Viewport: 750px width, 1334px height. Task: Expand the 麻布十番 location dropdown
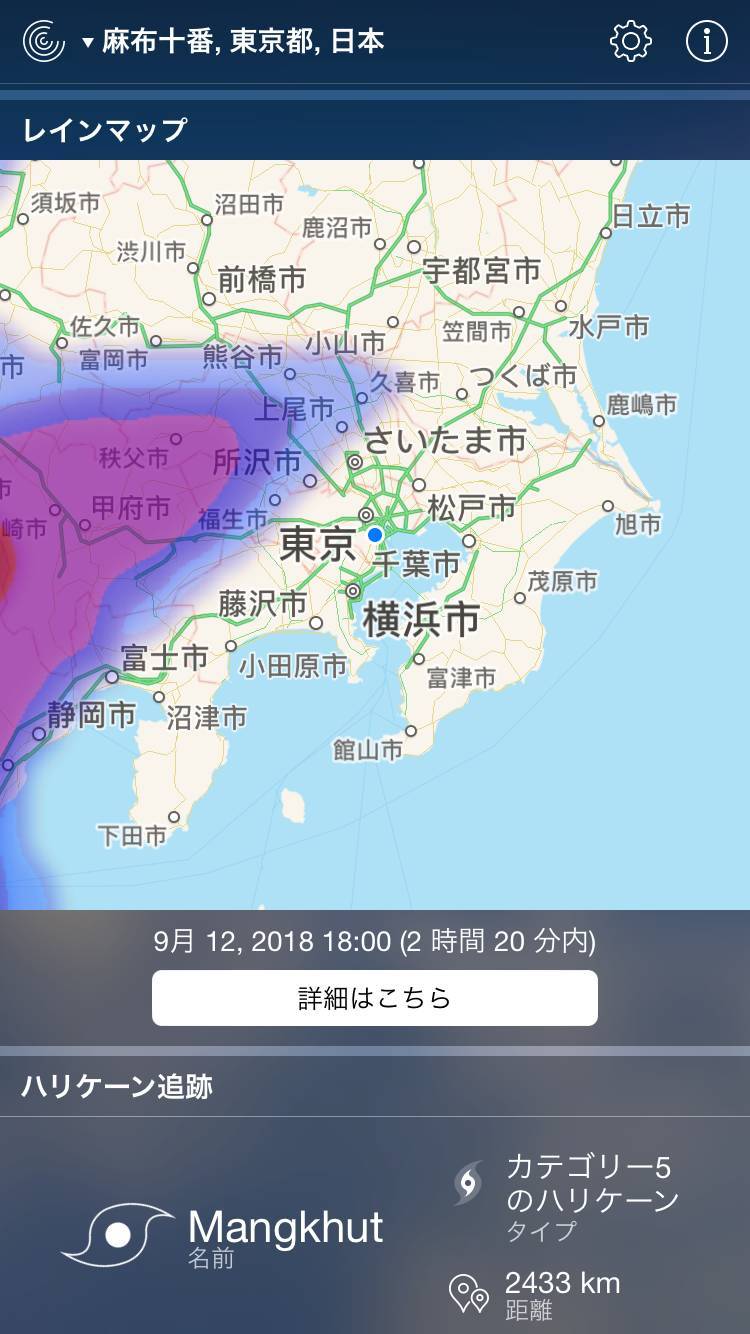click(x=233, y=42)
